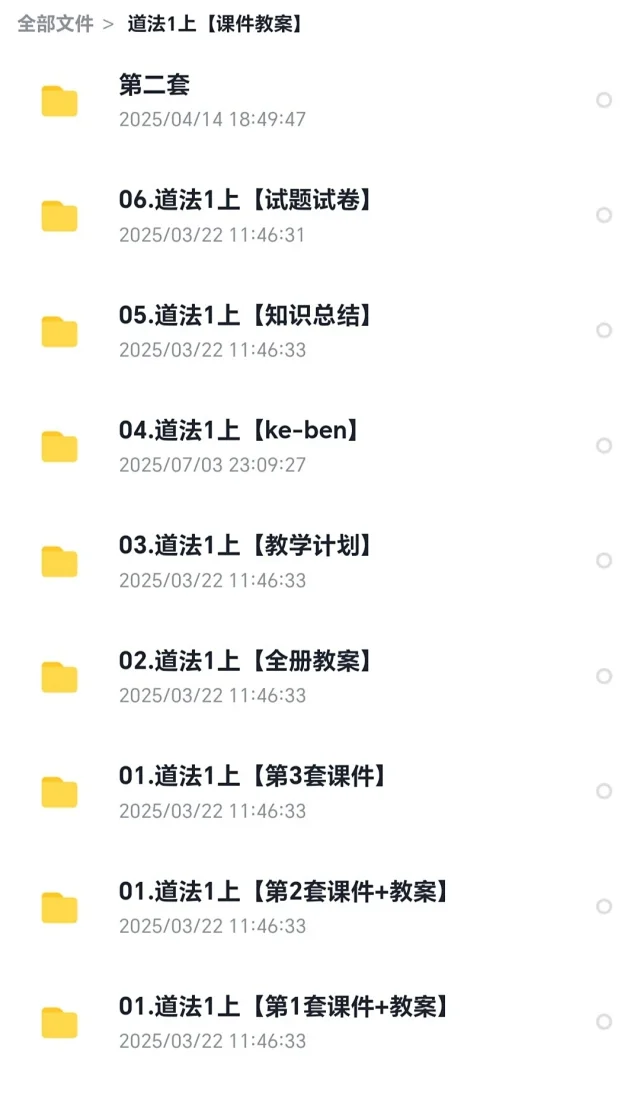Mark 03.道法1上【教学计划】 as selected
Viewport: 640px width, 1093px height.
tap(604, 560)
